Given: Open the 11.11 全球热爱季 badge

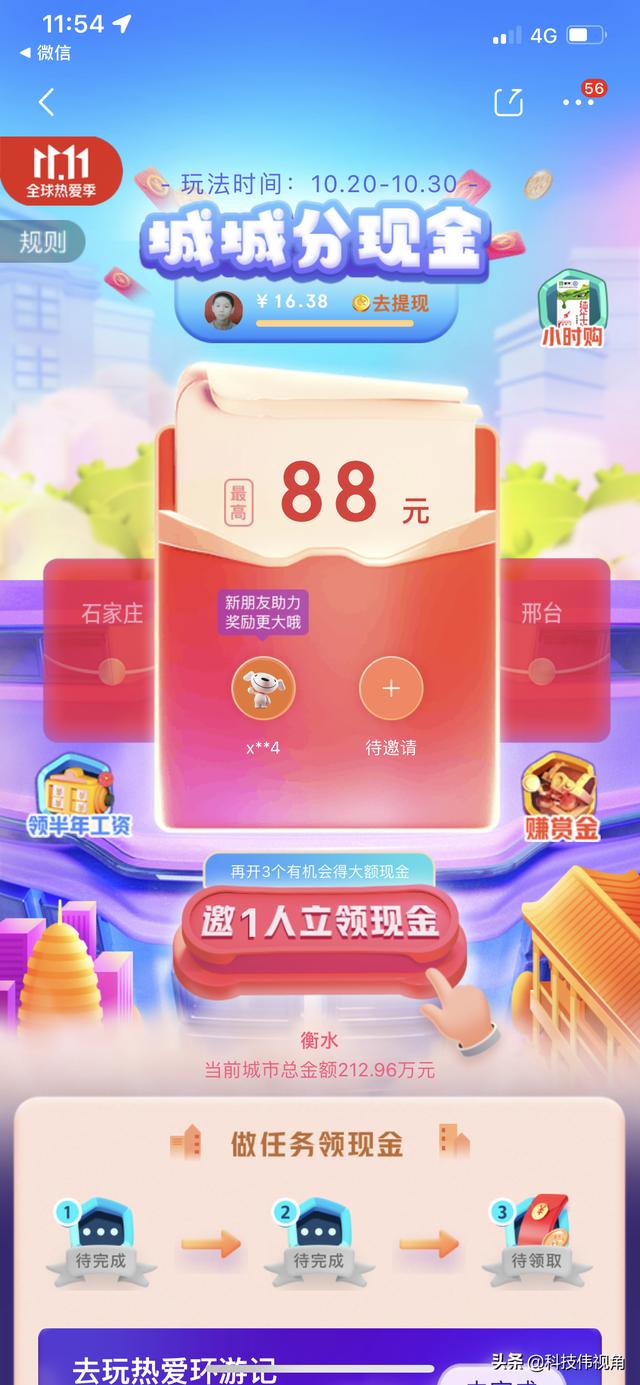Looking at the screenshot, I should point(61,170).
